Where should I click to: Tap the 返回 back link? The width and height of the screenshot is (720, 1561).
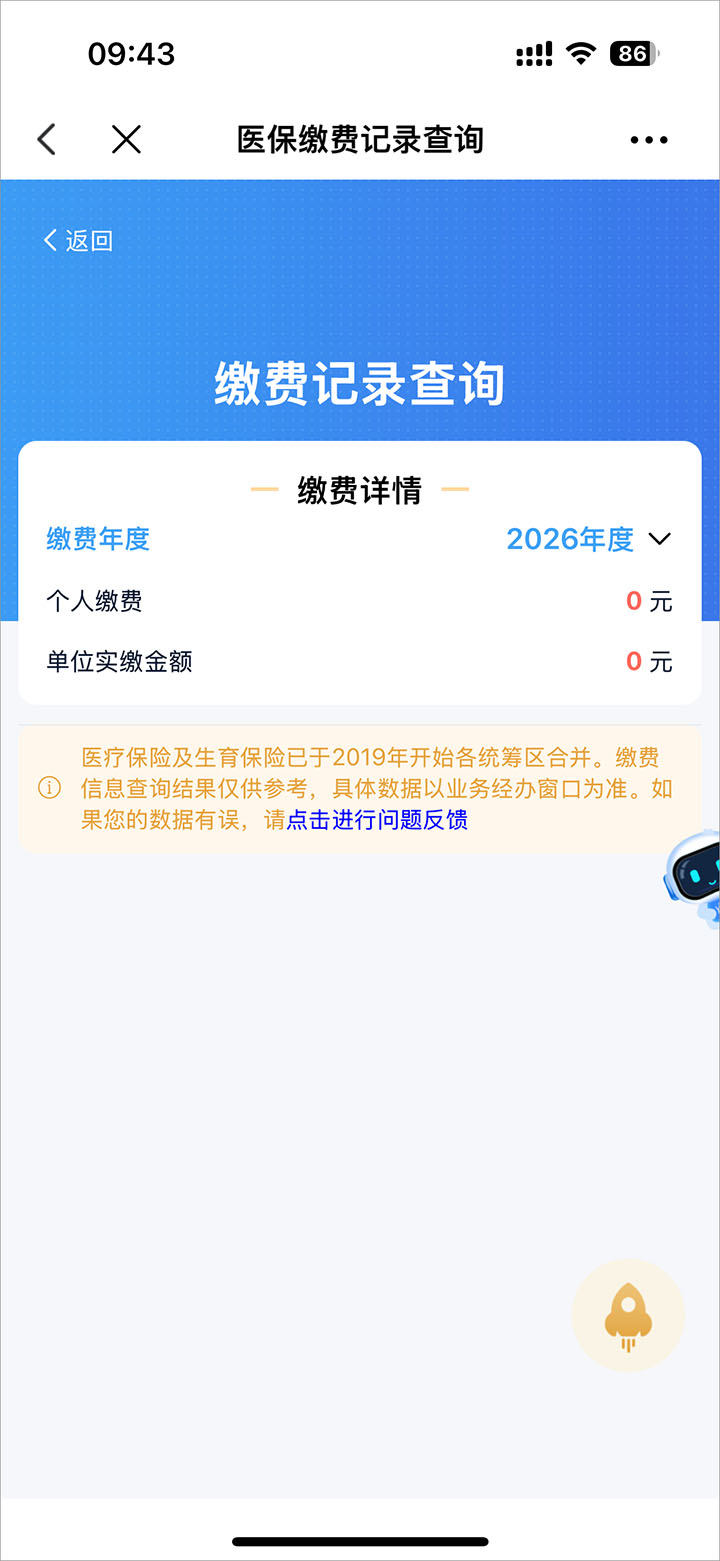[x=78, y=240]
